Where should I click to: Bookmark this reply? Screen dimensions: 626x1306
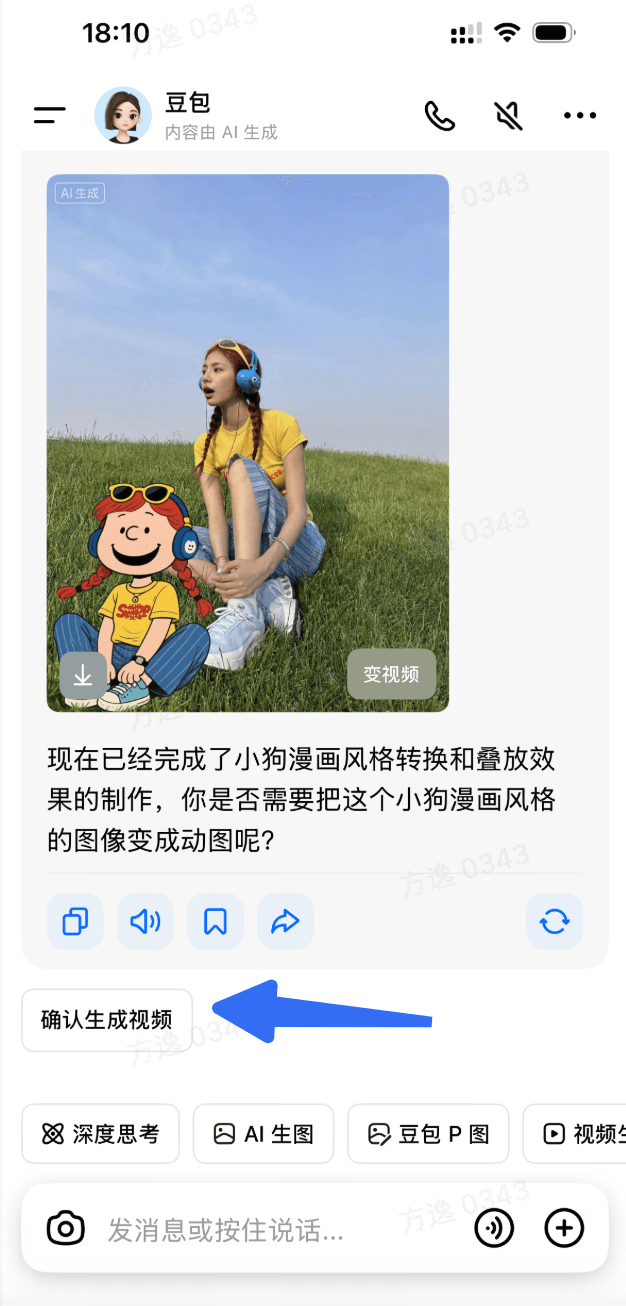tap(215, 921)
